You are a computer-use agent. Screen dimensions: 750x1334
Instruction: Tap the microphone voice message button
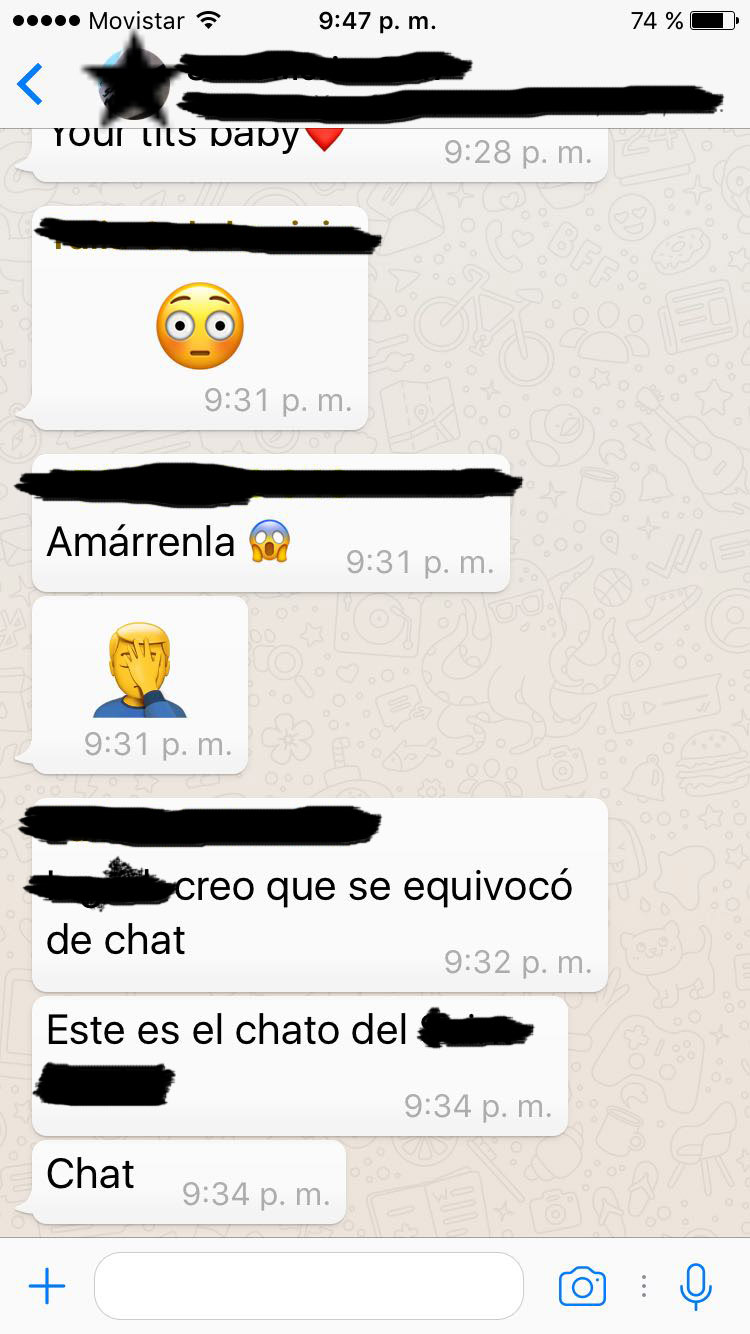tap(695, 1286)
